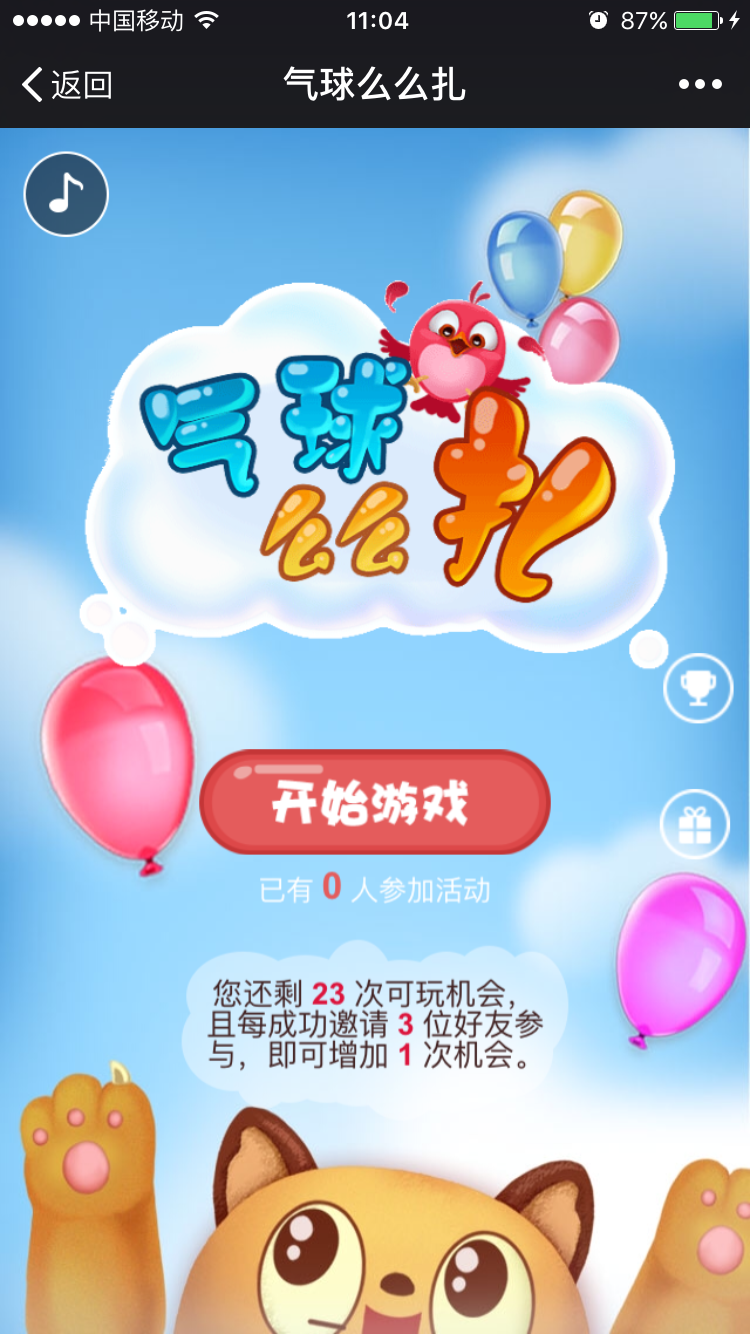The height and width of the screenshot is (1334, 750).
Task: Go back using 返回 arrow
Action: click(x=66, y=85)
